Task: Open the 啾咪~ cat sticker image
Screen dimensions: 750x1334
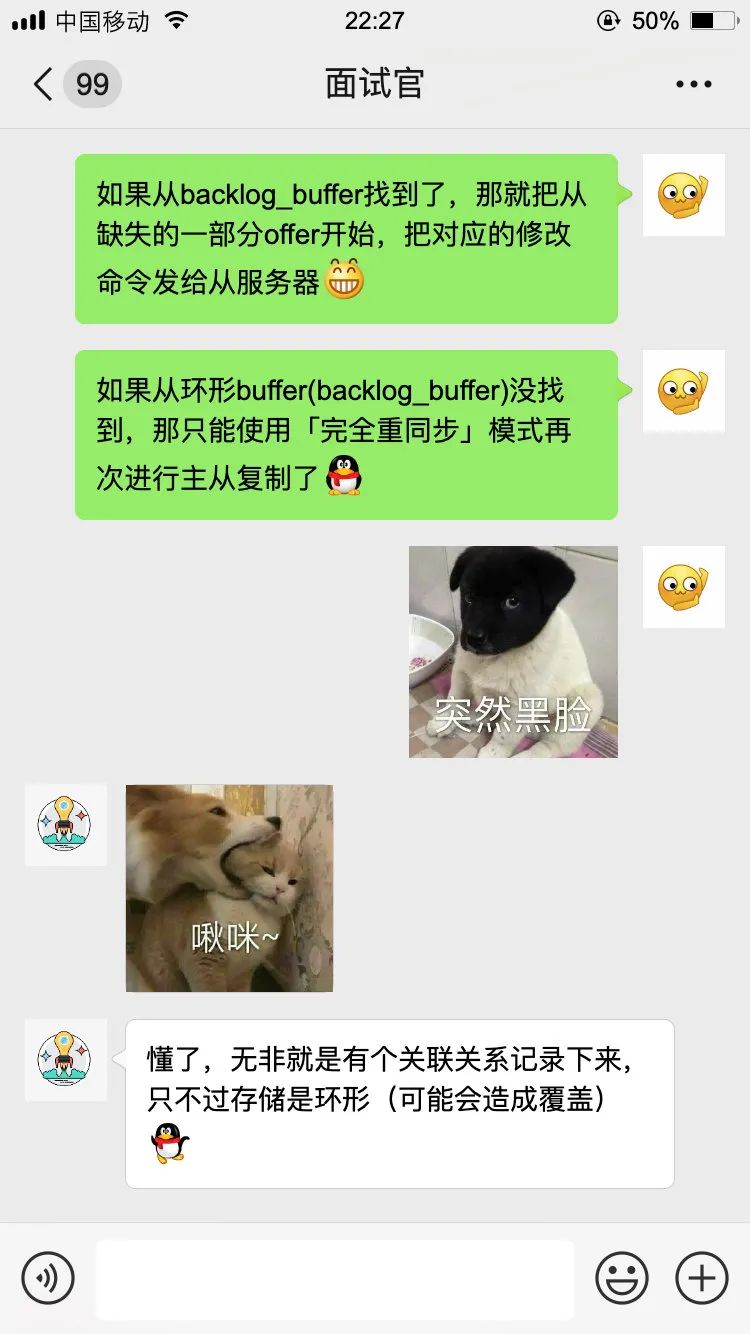Action: 229,888
